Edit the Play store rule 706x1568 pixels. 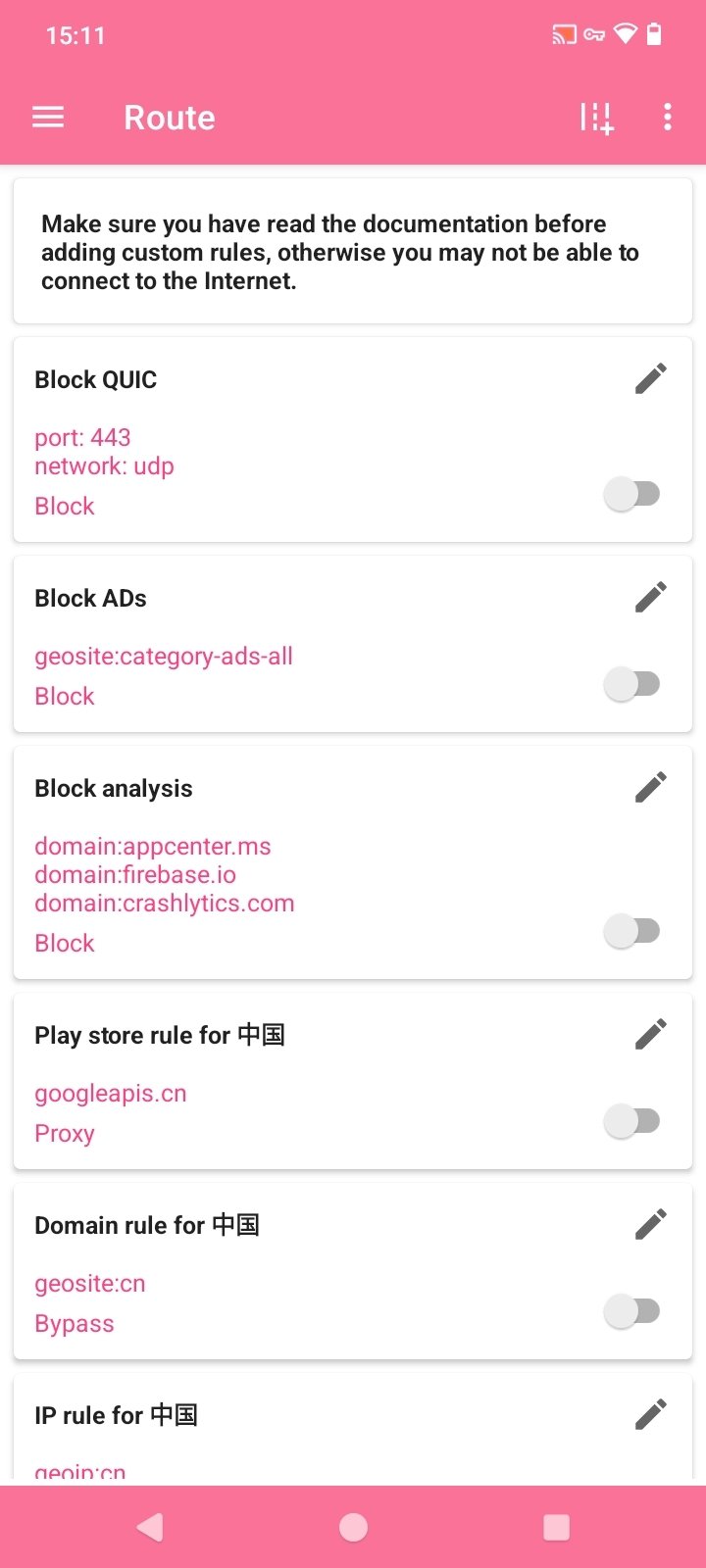pyautogui.click(x=650, y=1035)
